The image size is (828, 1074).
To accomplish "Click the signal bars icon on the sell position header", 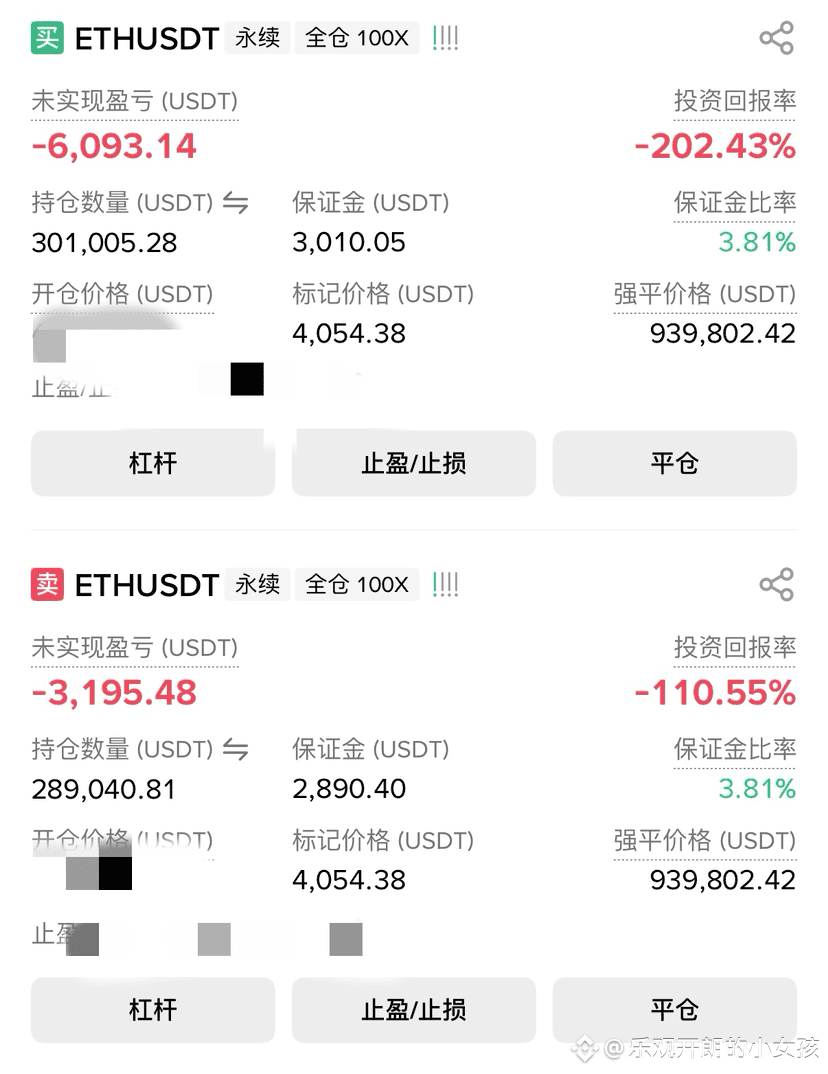I will point(445,583).
